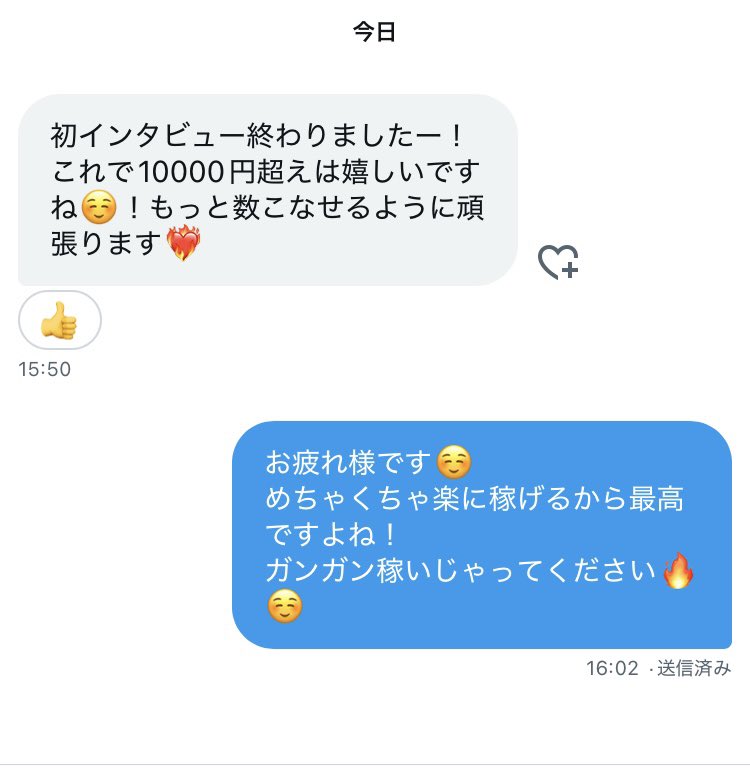Add a reaction with the heart-plus icon
The width and height of the screenshot is (750, 777).
pos(557,262)
